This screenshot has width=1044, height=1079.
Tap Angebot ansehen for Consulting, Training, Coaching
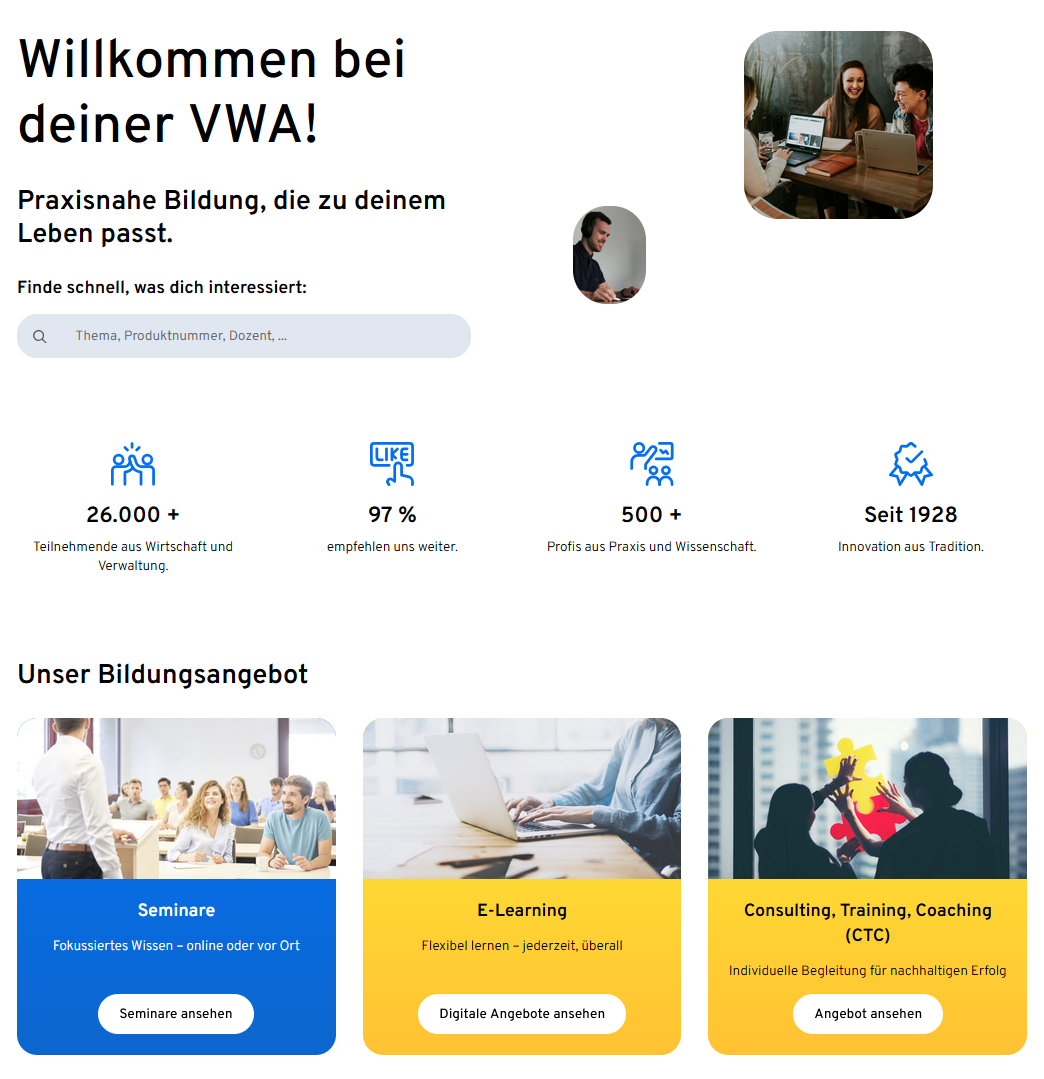(868, 1014)
